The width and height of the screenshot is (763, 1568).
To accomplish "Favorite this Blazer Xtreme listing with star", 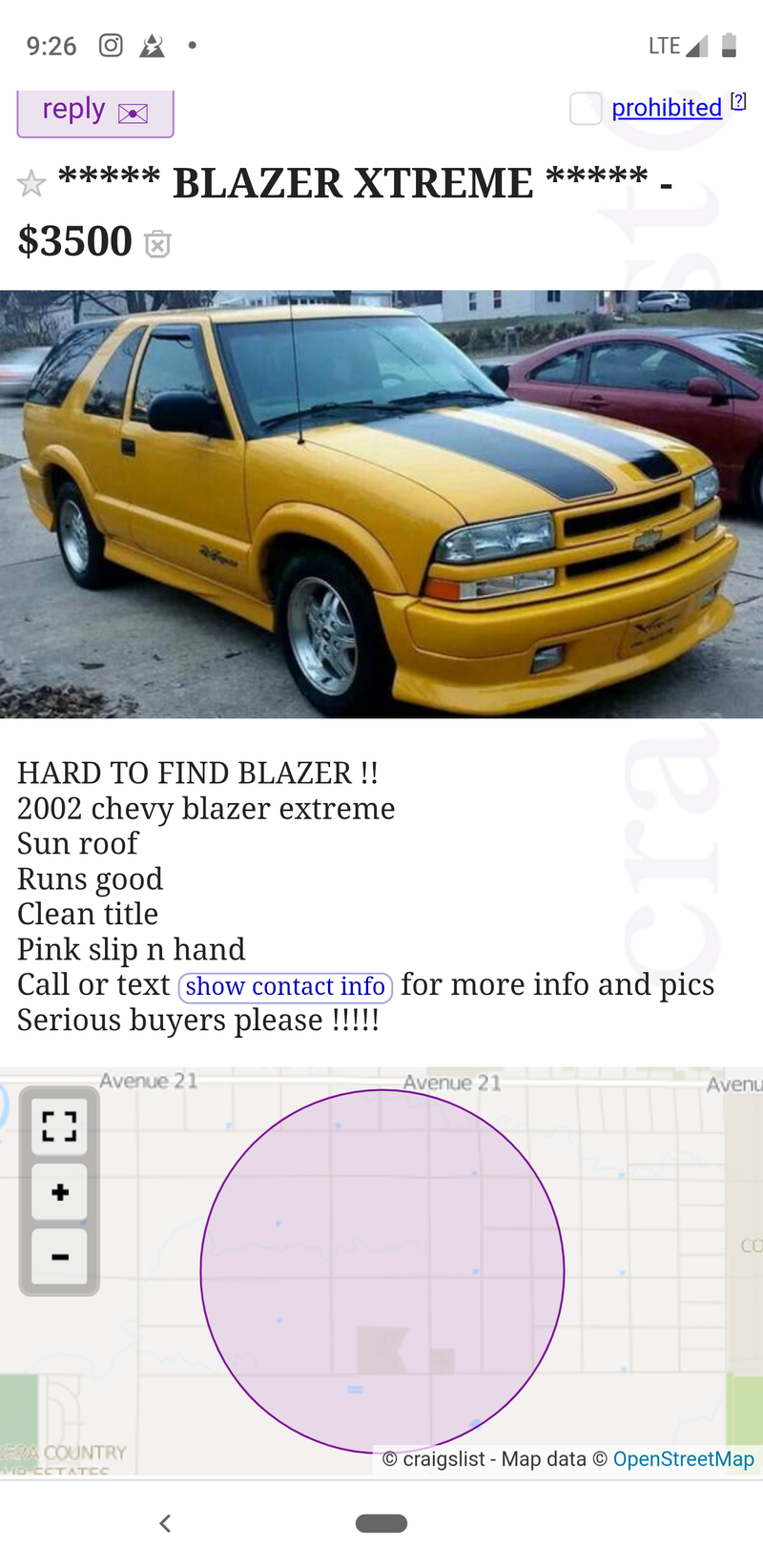I will (x=31, y=183).
